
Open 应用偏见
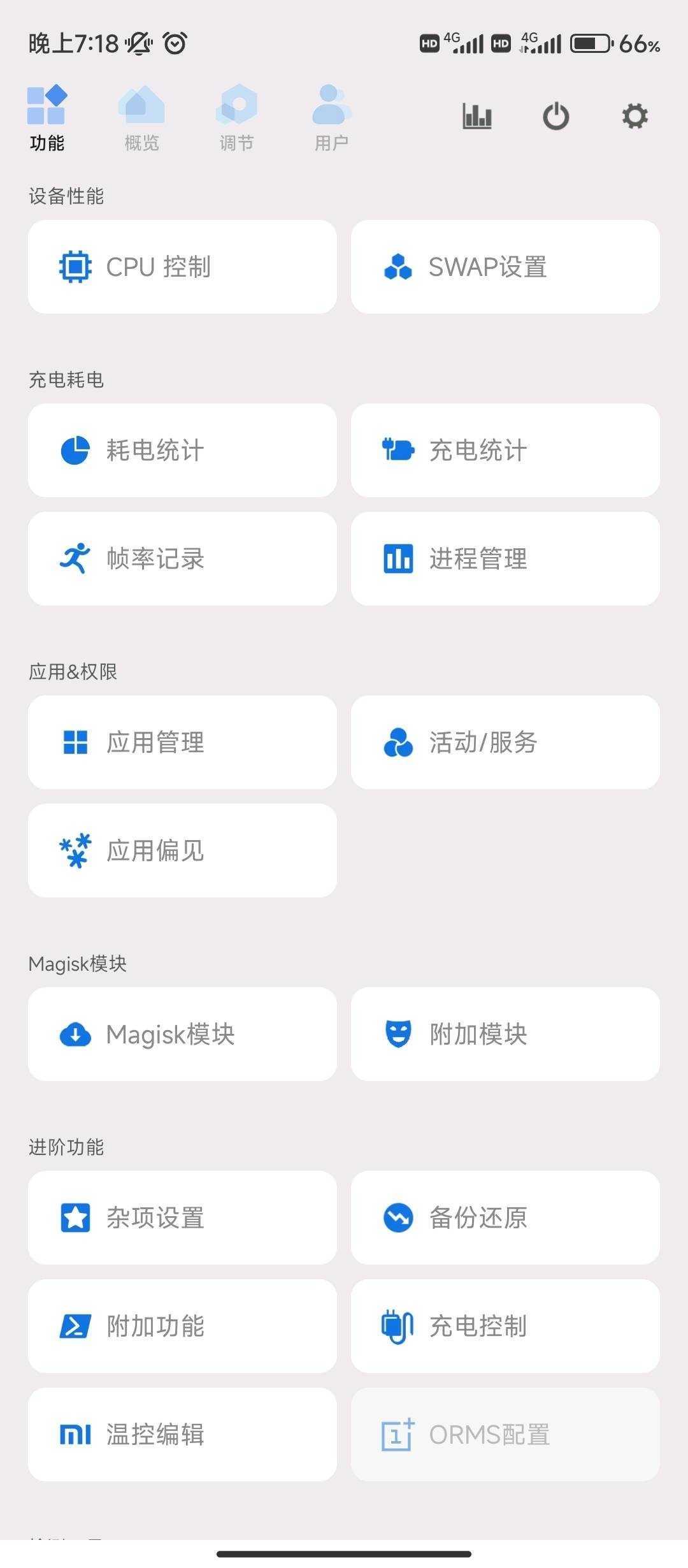182,850
